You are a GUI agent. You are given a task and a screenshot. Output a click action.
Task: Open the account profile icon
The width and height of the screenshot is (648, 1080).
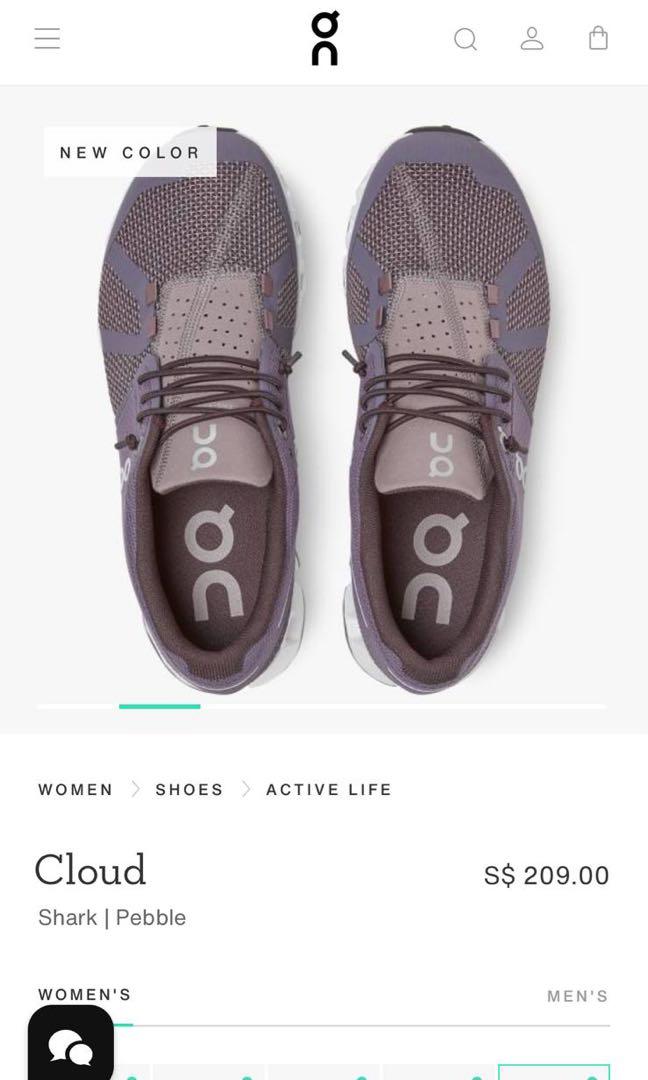[532, 39]
